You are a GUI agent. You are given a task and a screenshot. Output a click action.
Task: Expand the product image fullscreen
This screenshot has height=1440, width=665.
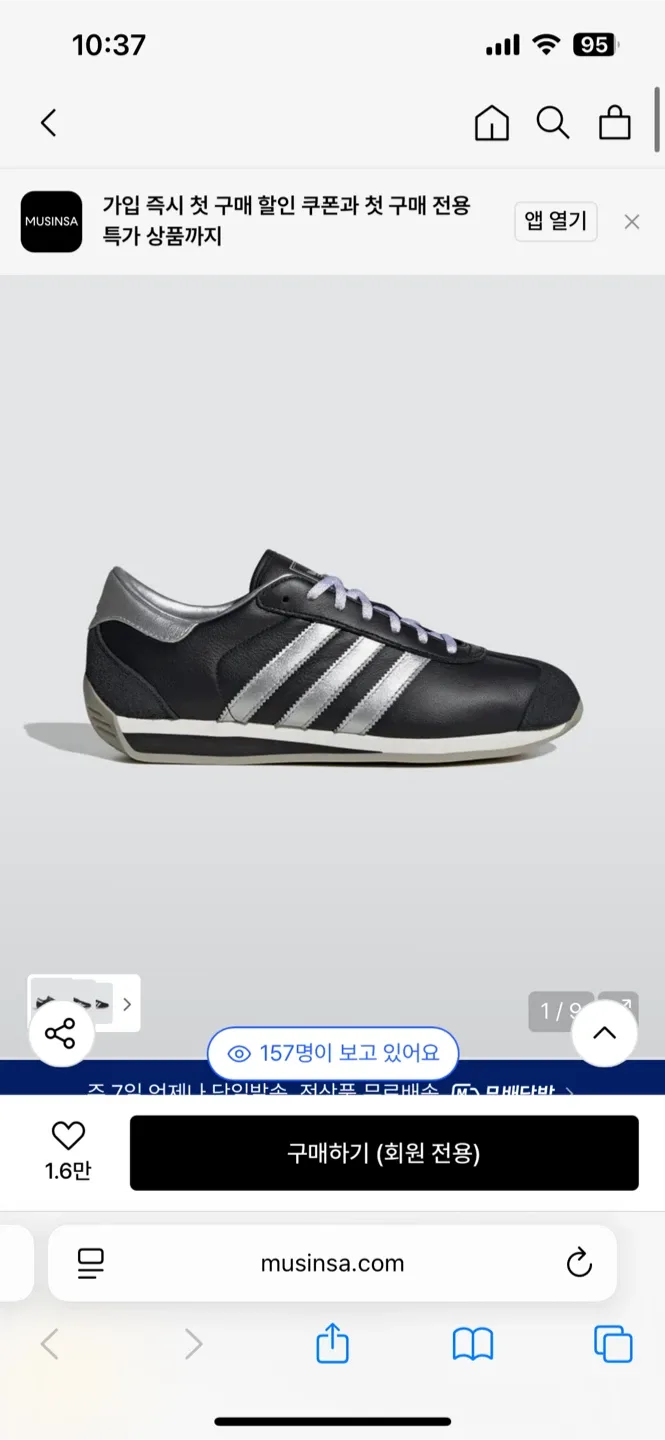[625, 1006]
